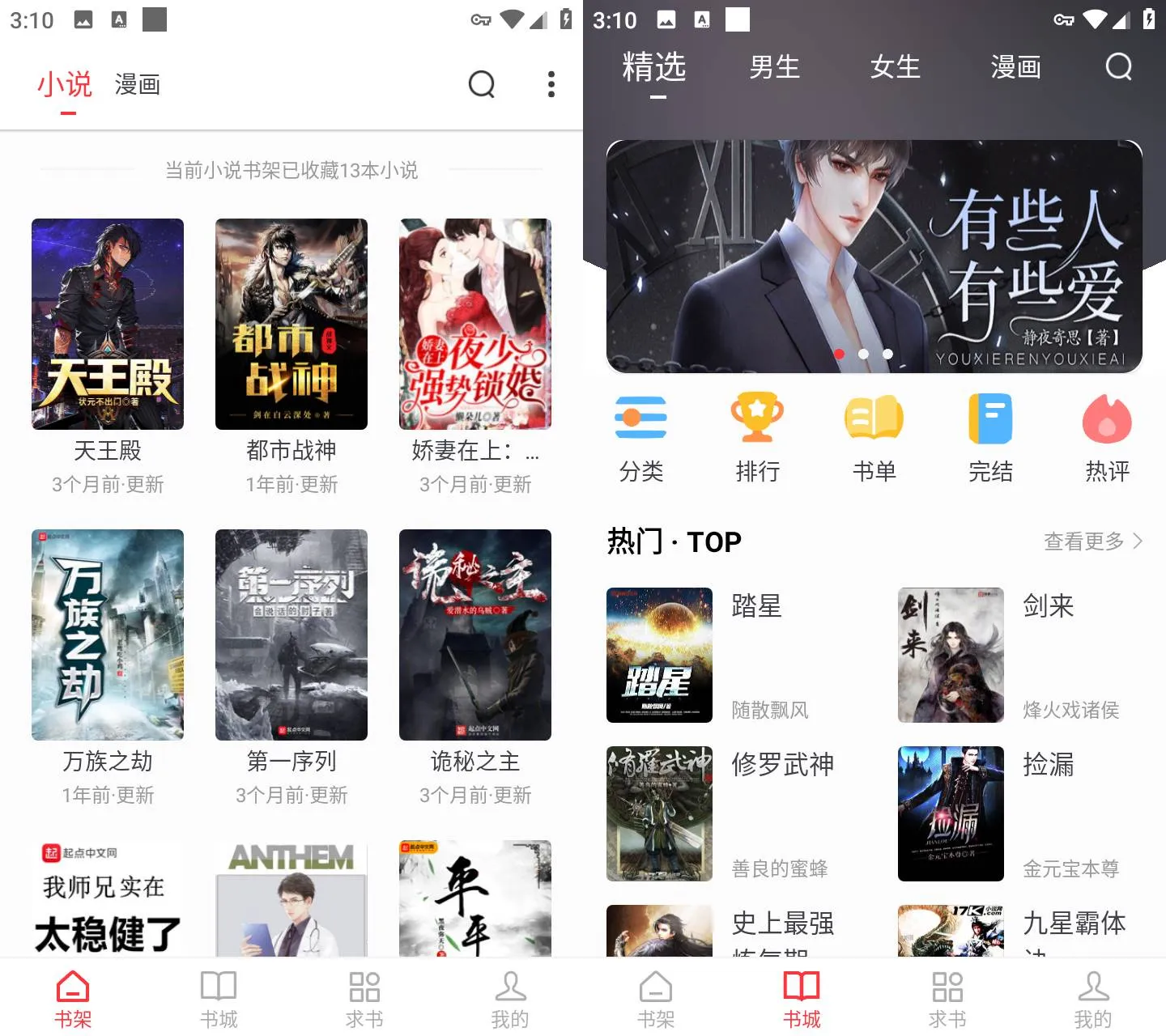The height and width of the screenshot is (1036, 1166).
Task: Open the 分类 categories shortcut
Action: [640, 438]
